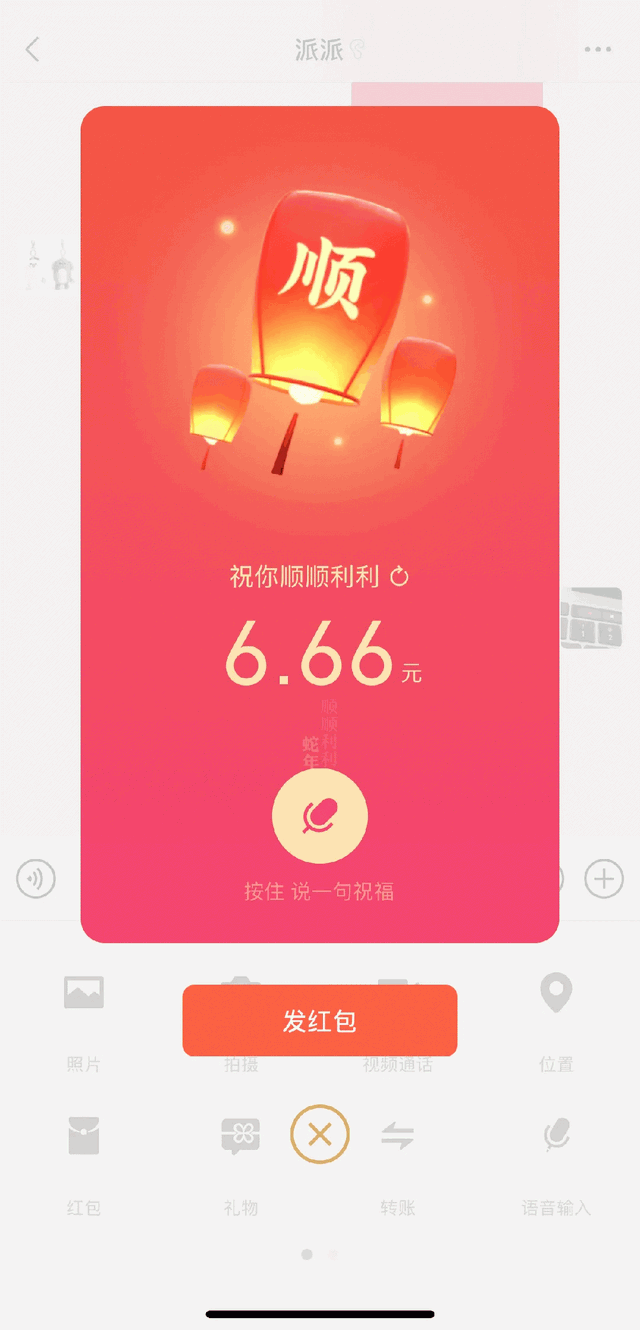Open the plus attachment button
This screenshot has width=640, height=1330.
coord(603,879)
